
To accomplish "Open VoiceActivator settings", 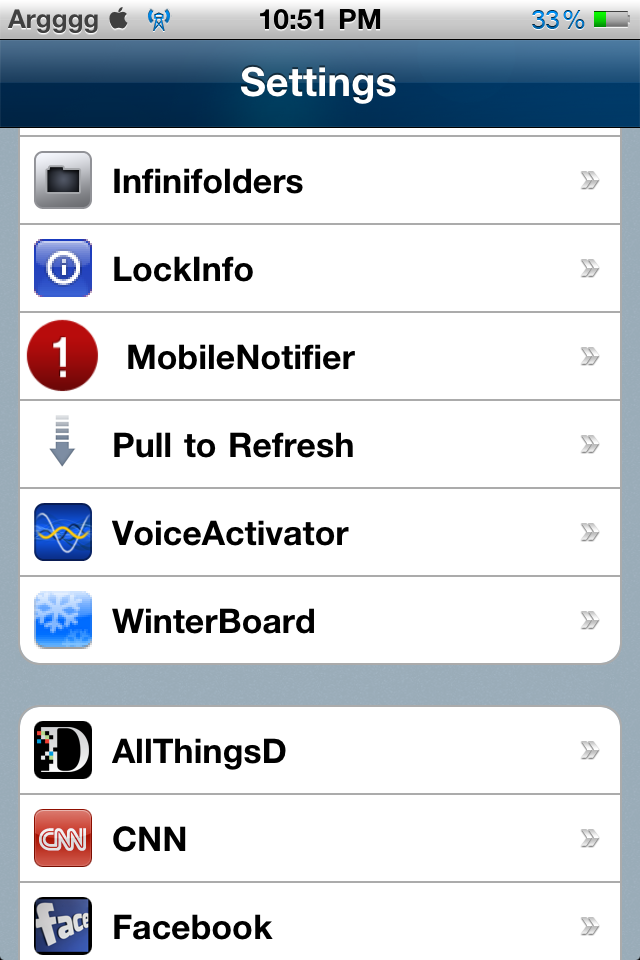I will click(x=320, y=533).
